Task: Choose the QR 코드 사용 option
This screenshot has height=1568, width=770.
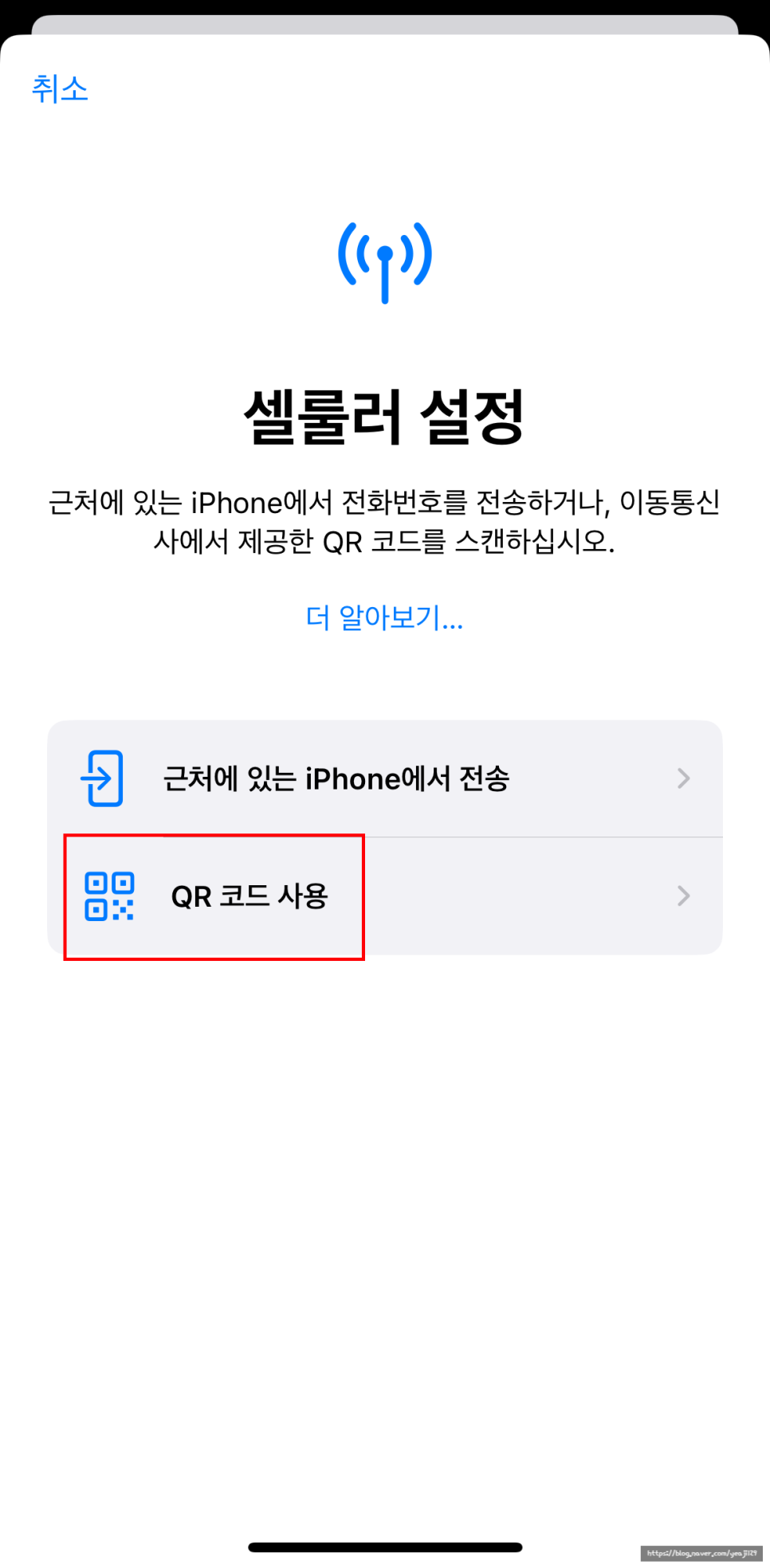Action: (x=385, y=896)
